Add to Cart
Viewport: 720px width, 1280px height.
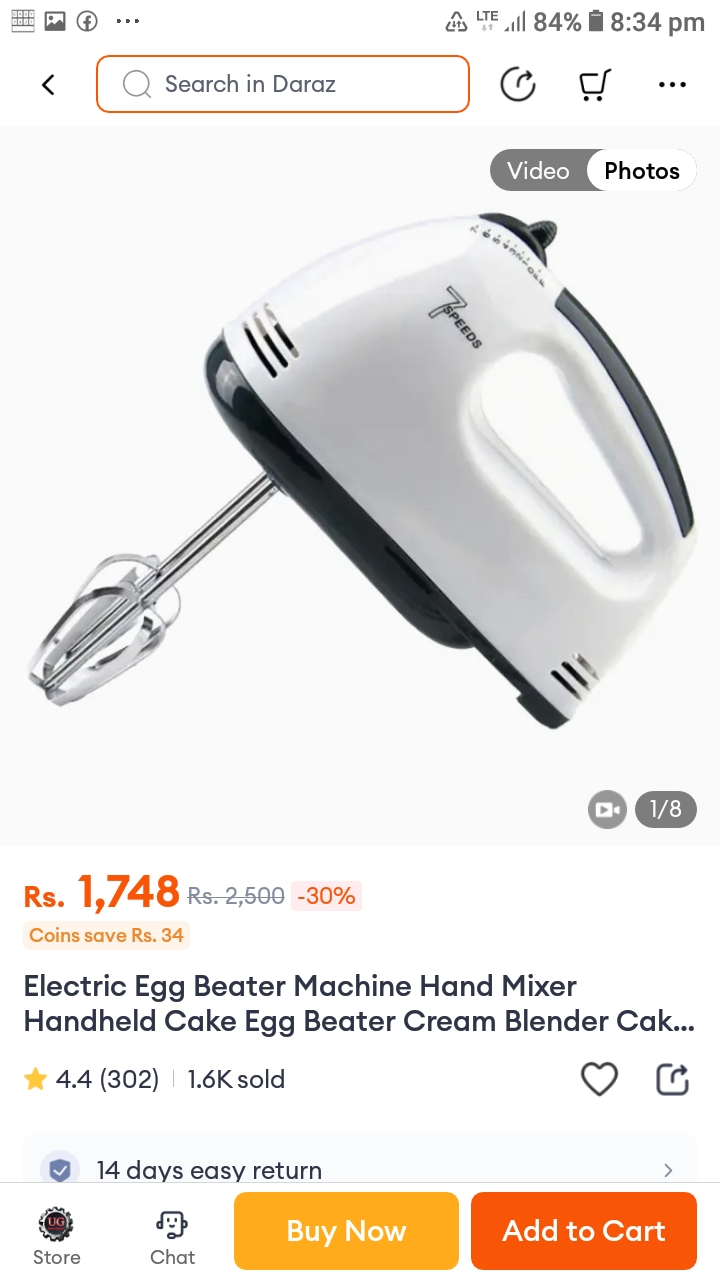pos(583,1231)
